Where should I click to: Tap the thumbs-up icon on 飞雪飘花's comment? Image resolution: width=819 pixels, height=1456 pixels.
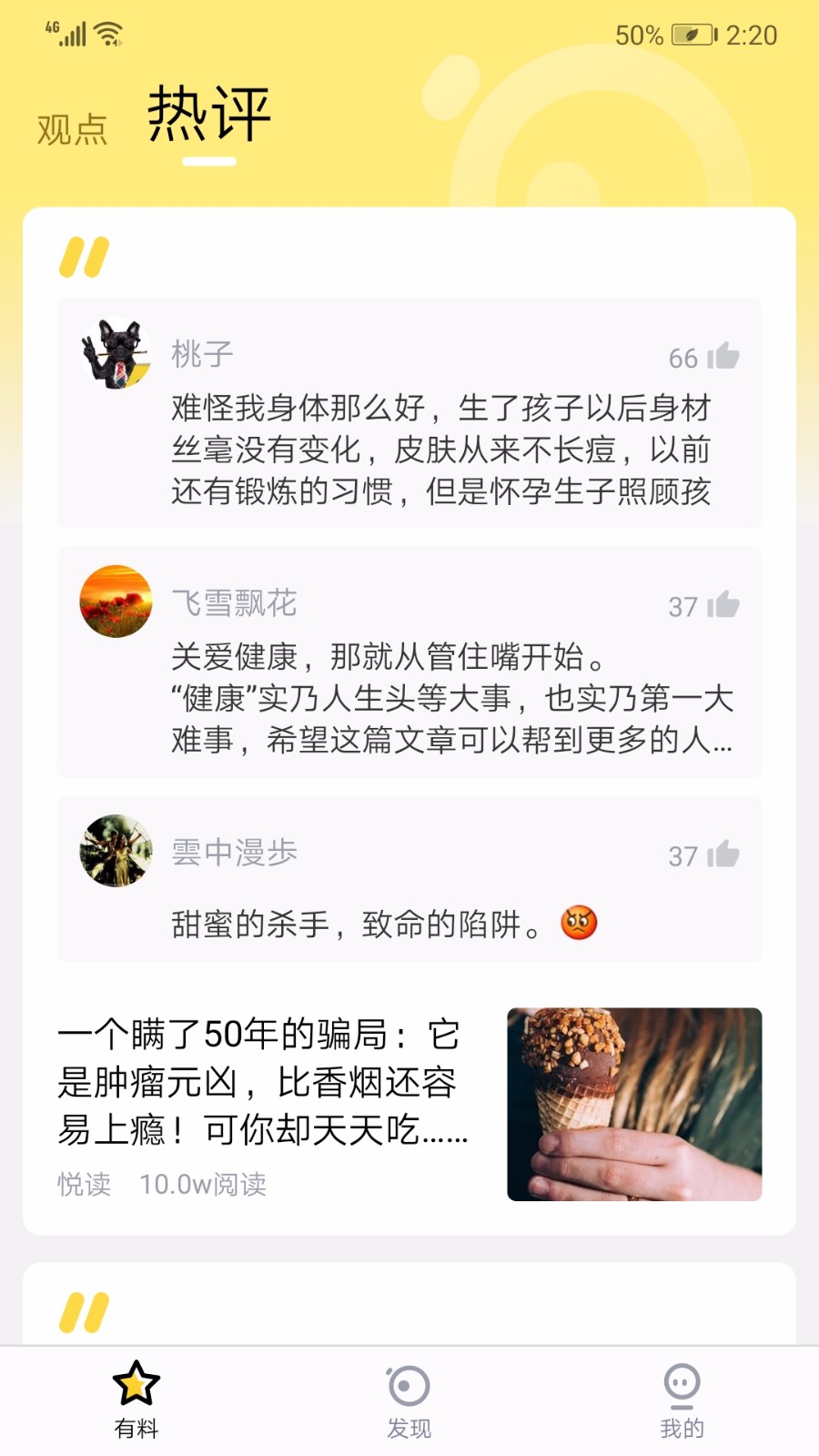click(x=724, y=604)
